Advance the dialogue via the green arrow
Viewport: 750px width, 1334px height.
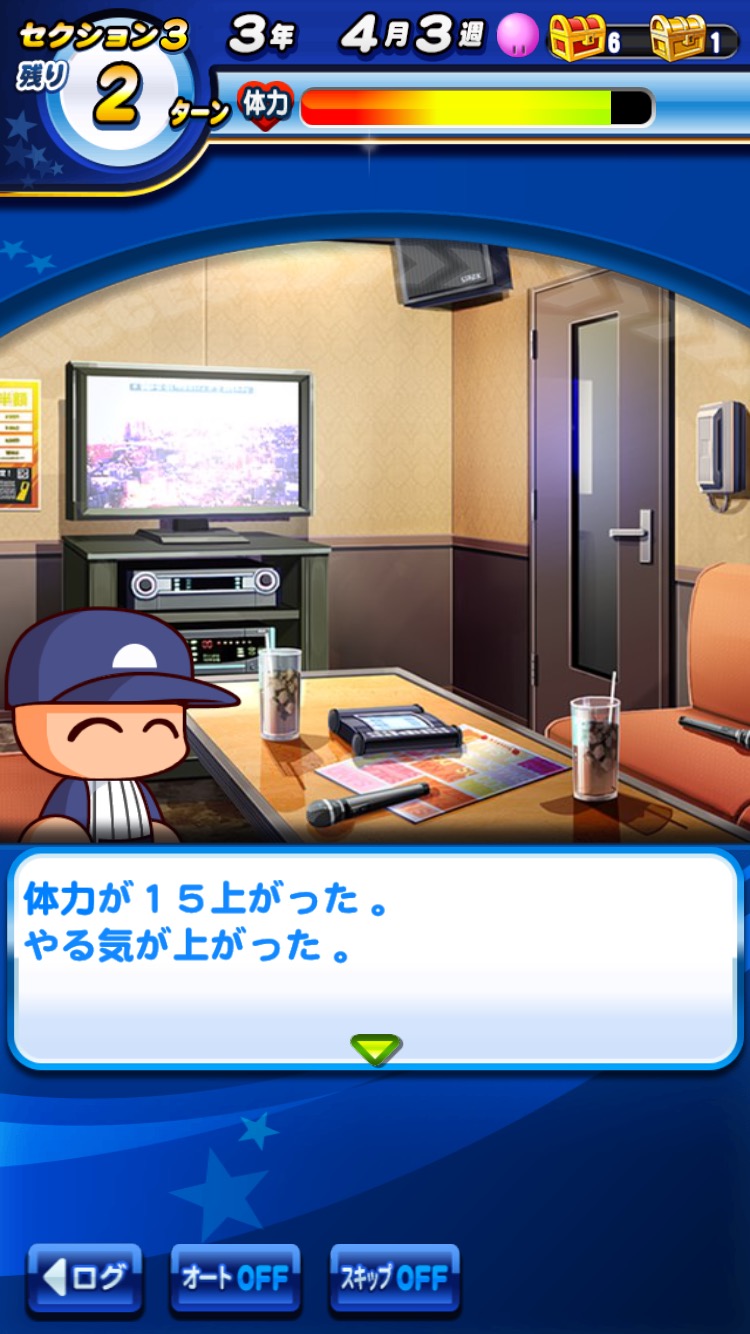point(376,1047)
